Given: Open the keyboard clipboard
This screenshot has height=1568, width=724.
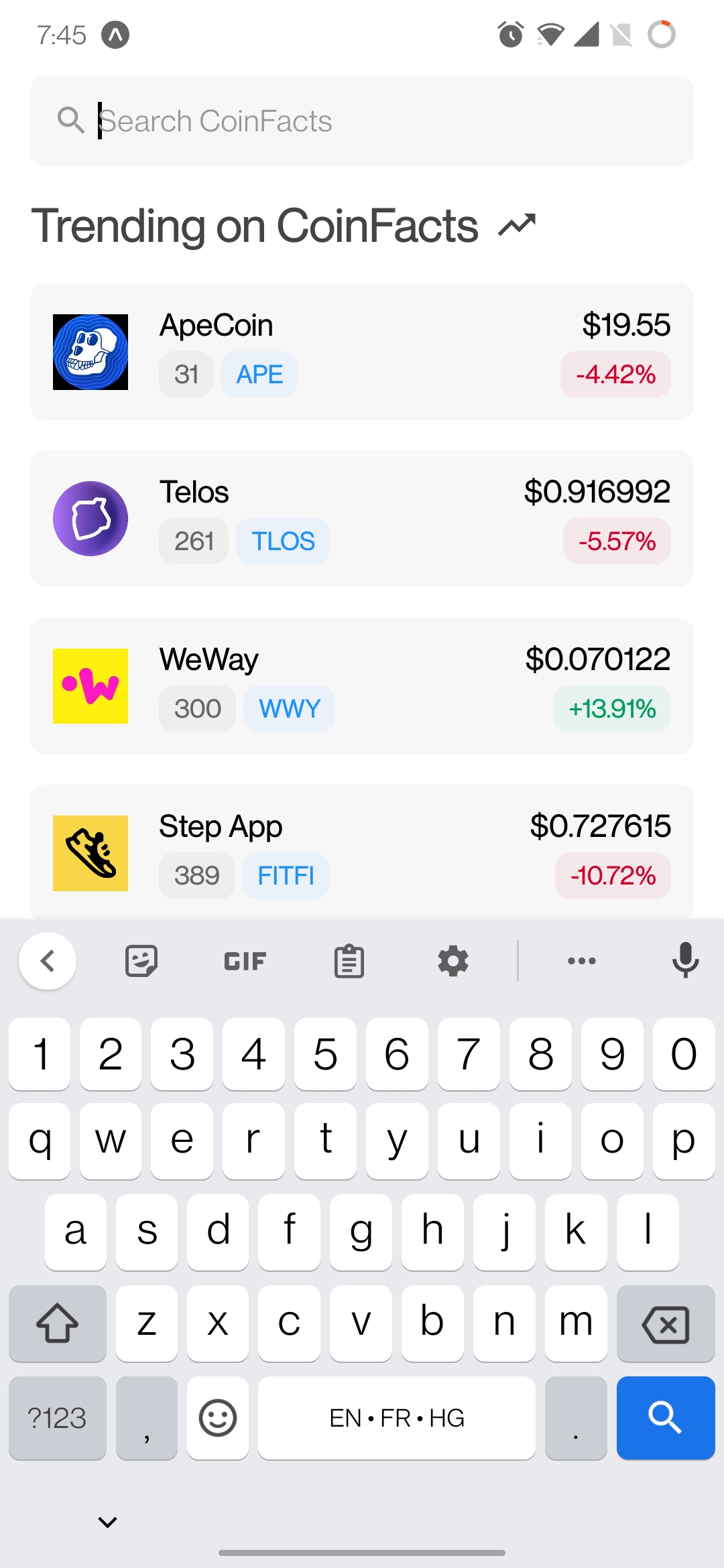Looking at the screenshot, I should click(x=349, y=961).
